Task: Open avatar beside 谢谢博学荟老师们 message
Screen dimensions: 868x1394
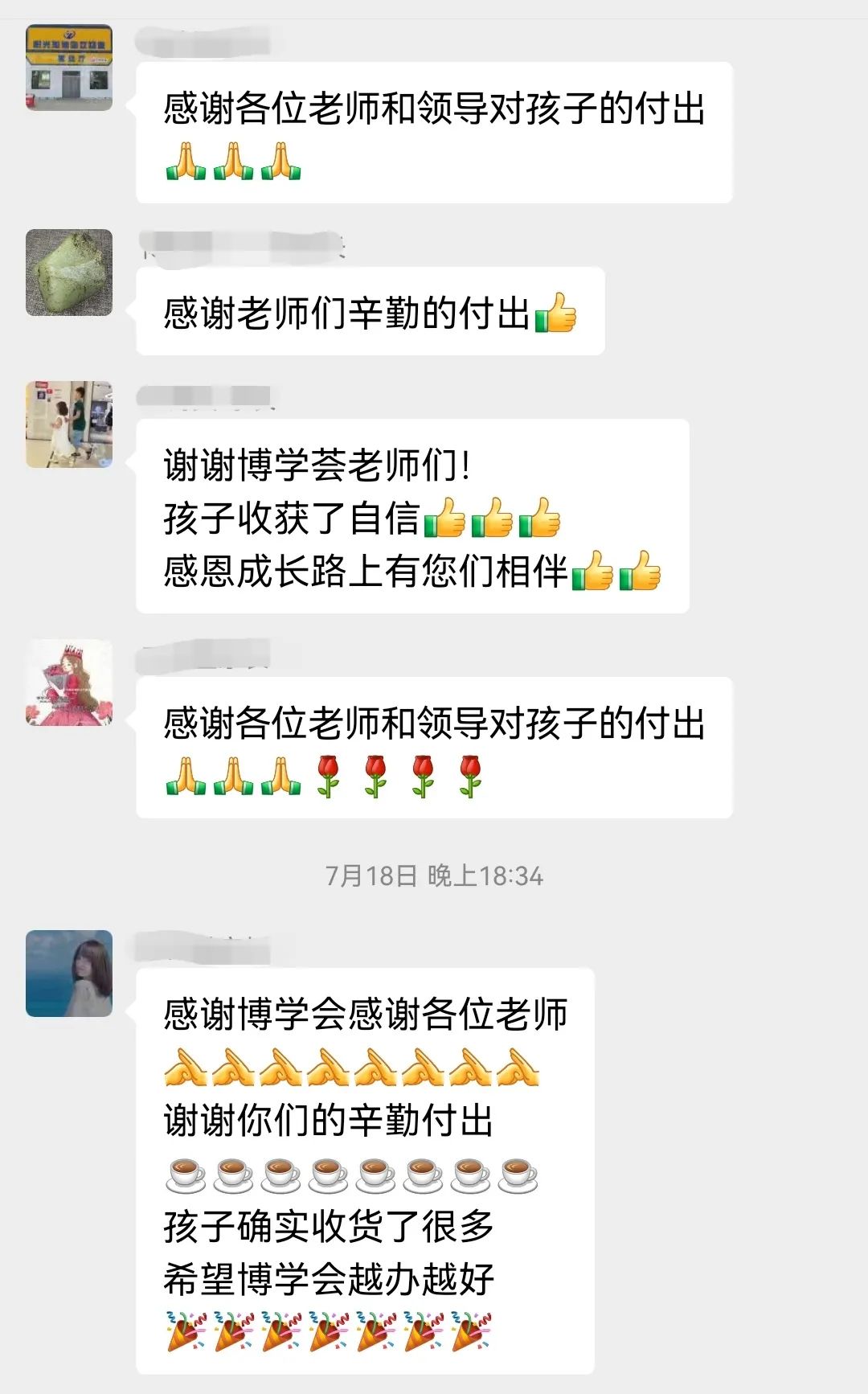Action: click(x=69, y=424)
